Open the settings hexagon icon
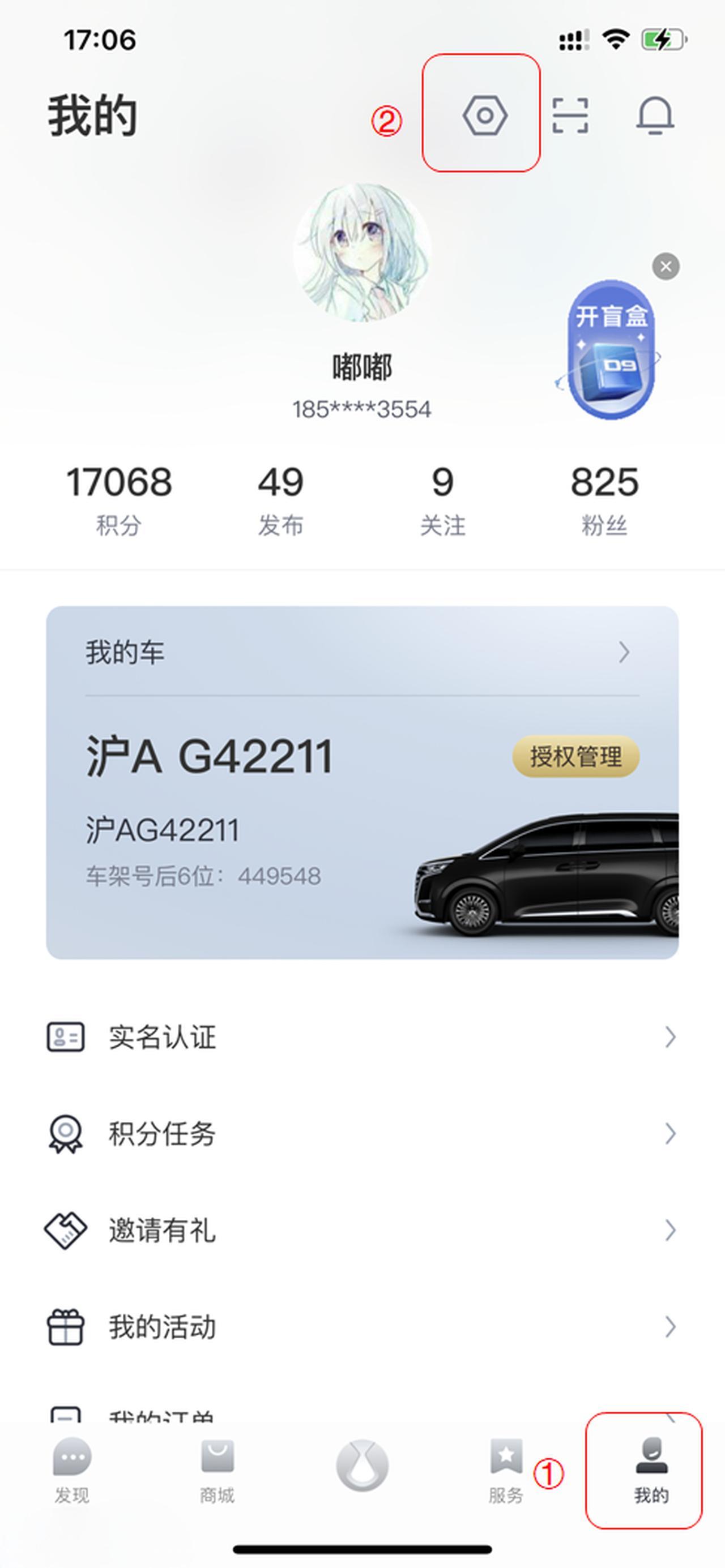Image resolution: width=725 pixels, height=1568 pixels. tap(484, 115)
